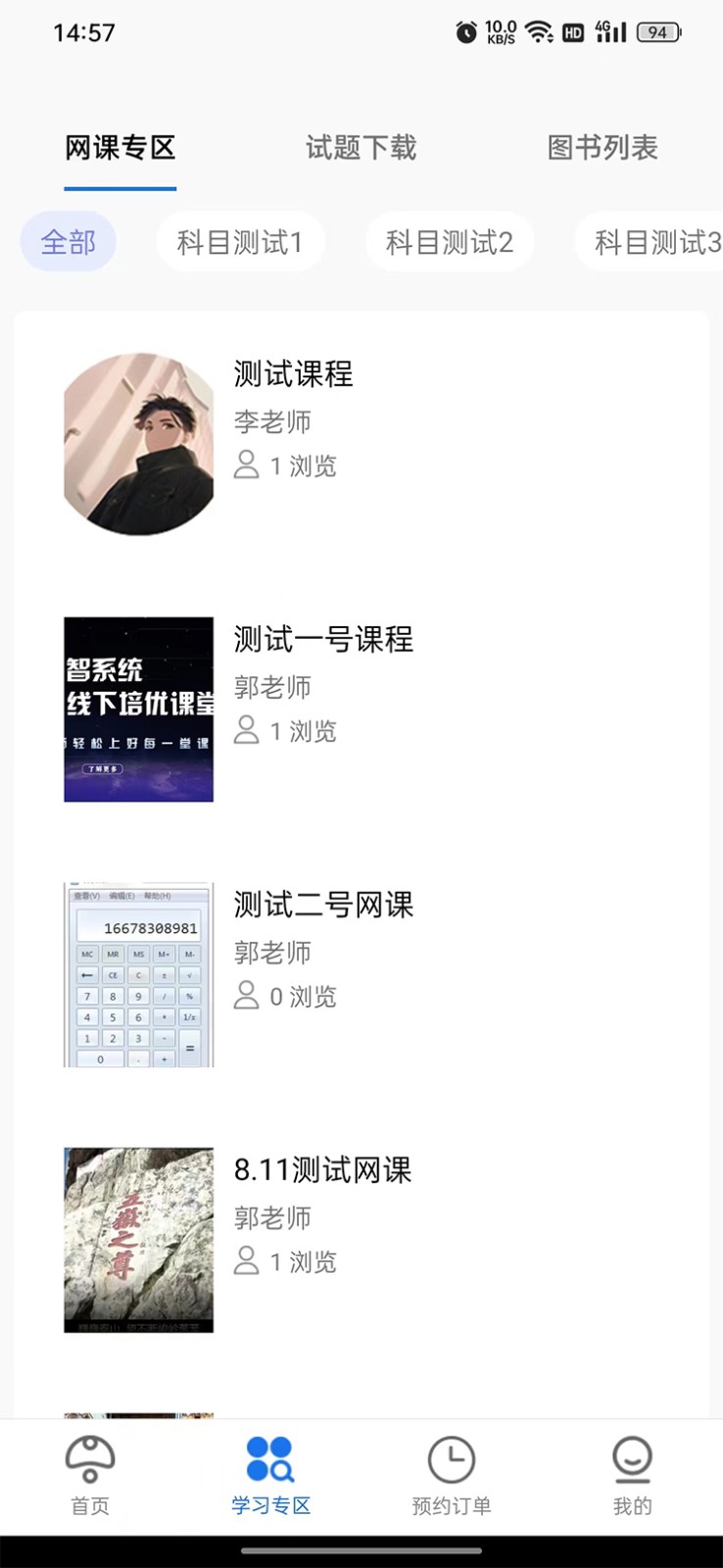Select the 全部 filter chip
The image size is (723, 1568).
pyautogui.click(x=67, y=241)
